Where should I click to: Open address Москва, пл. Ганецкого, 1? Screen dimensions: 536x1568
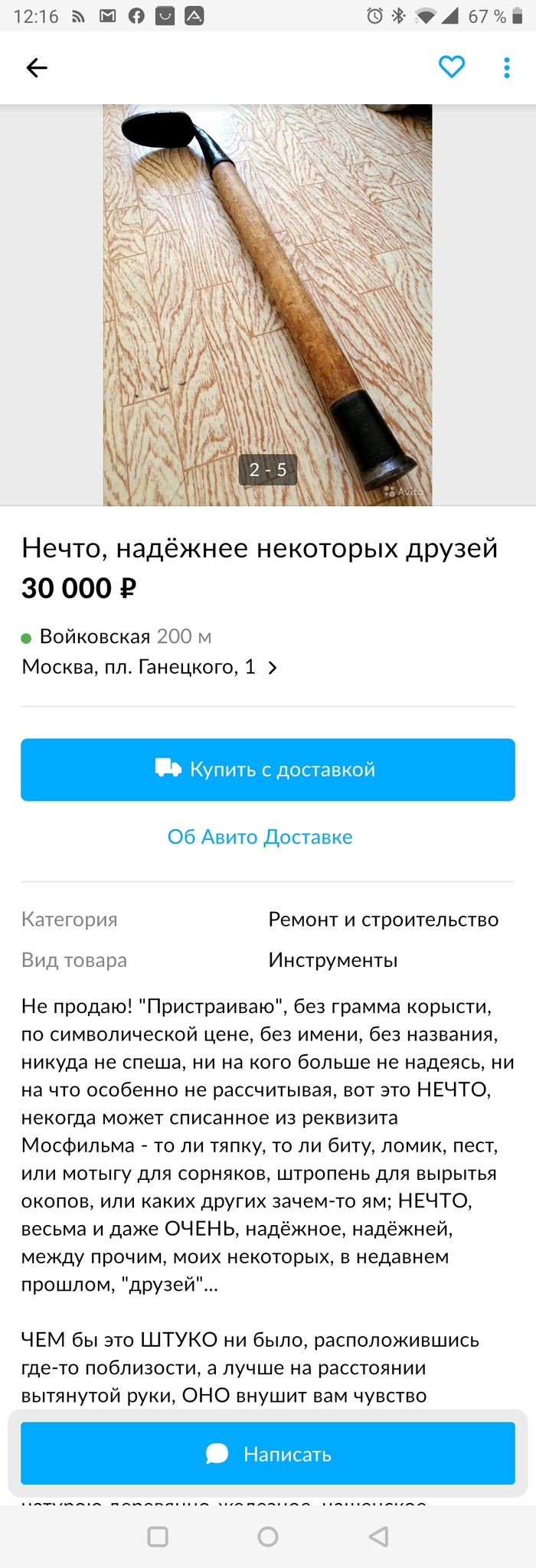click(x=149, y=667)
